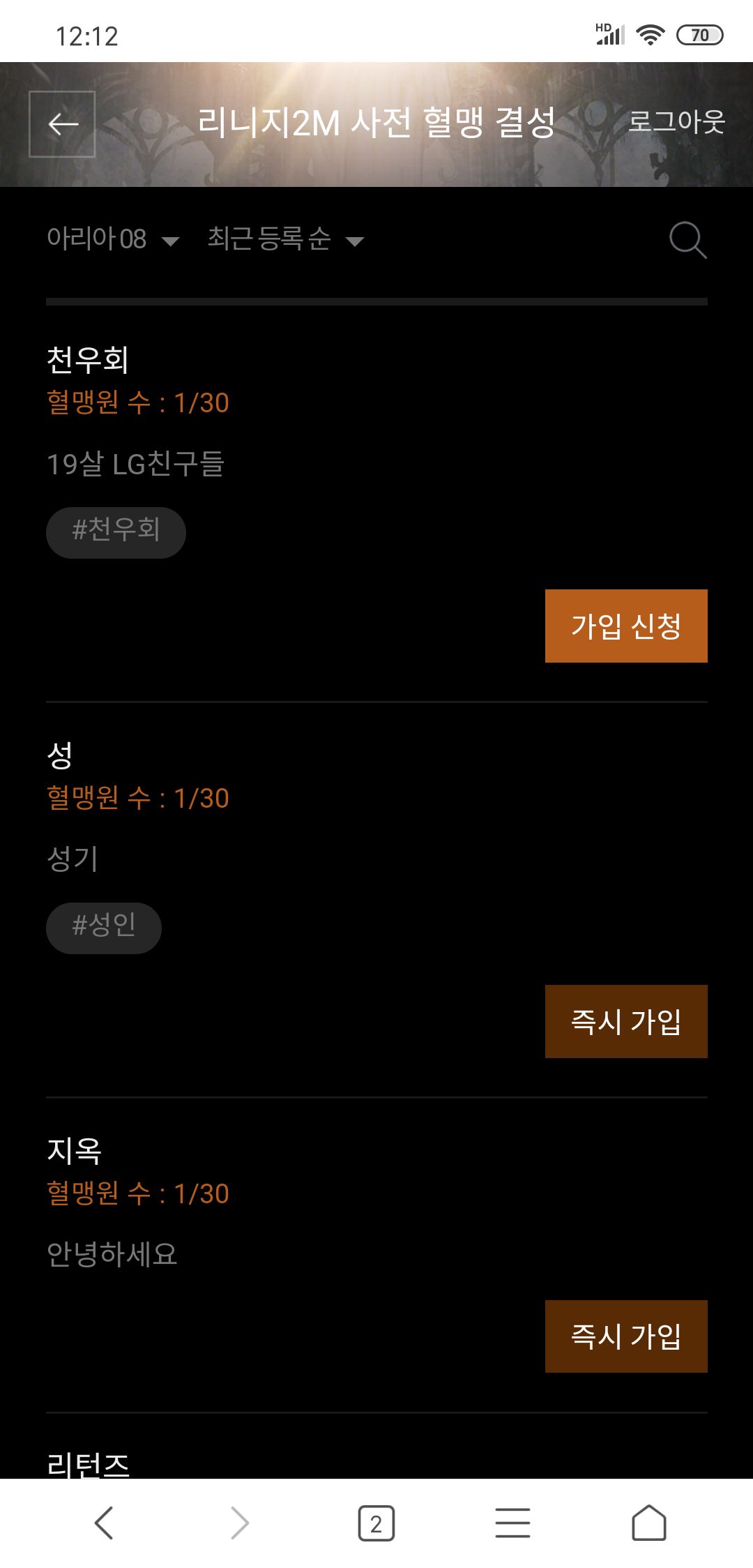Select the #성인 hashtag chip

tap(103, 928)
